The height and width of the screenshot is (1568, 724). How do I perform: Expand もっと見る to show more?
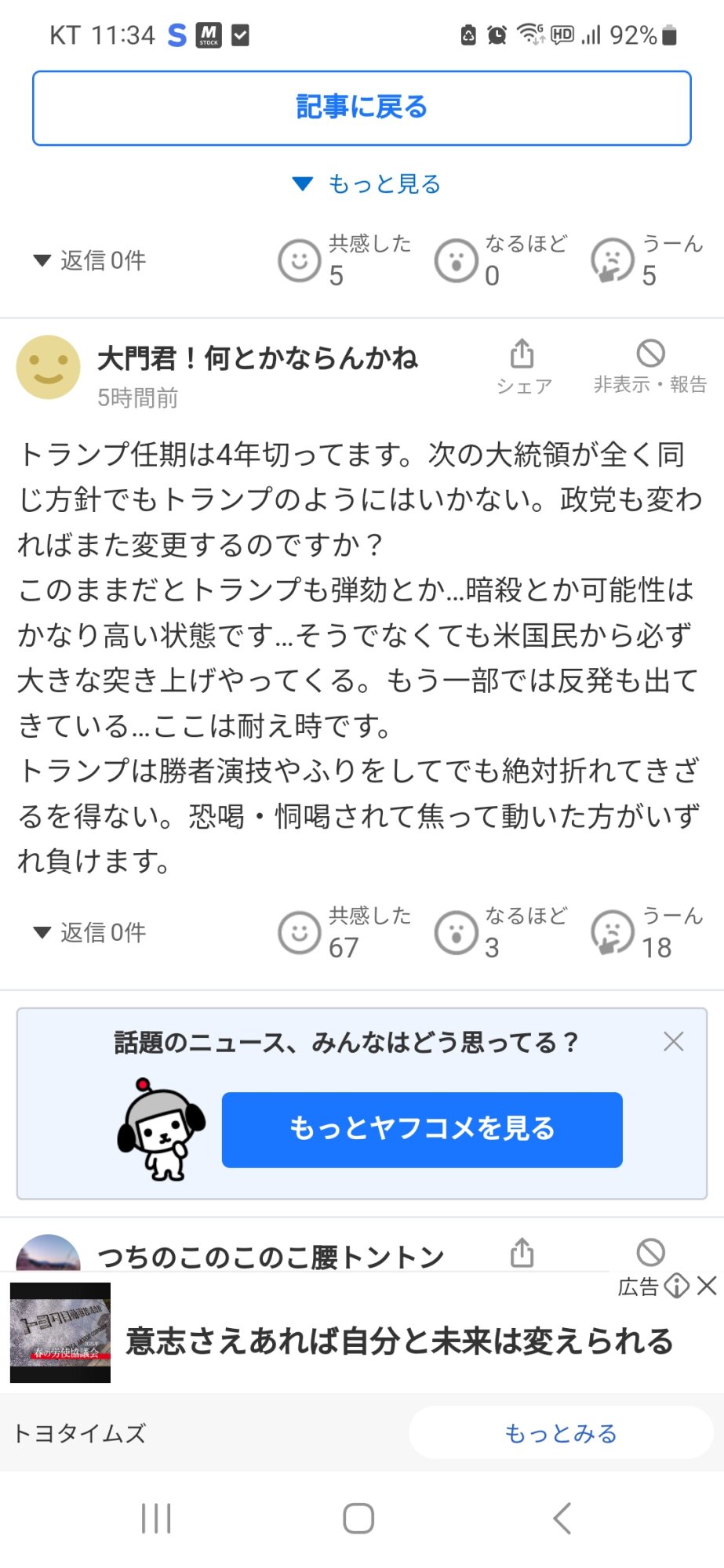366,184
